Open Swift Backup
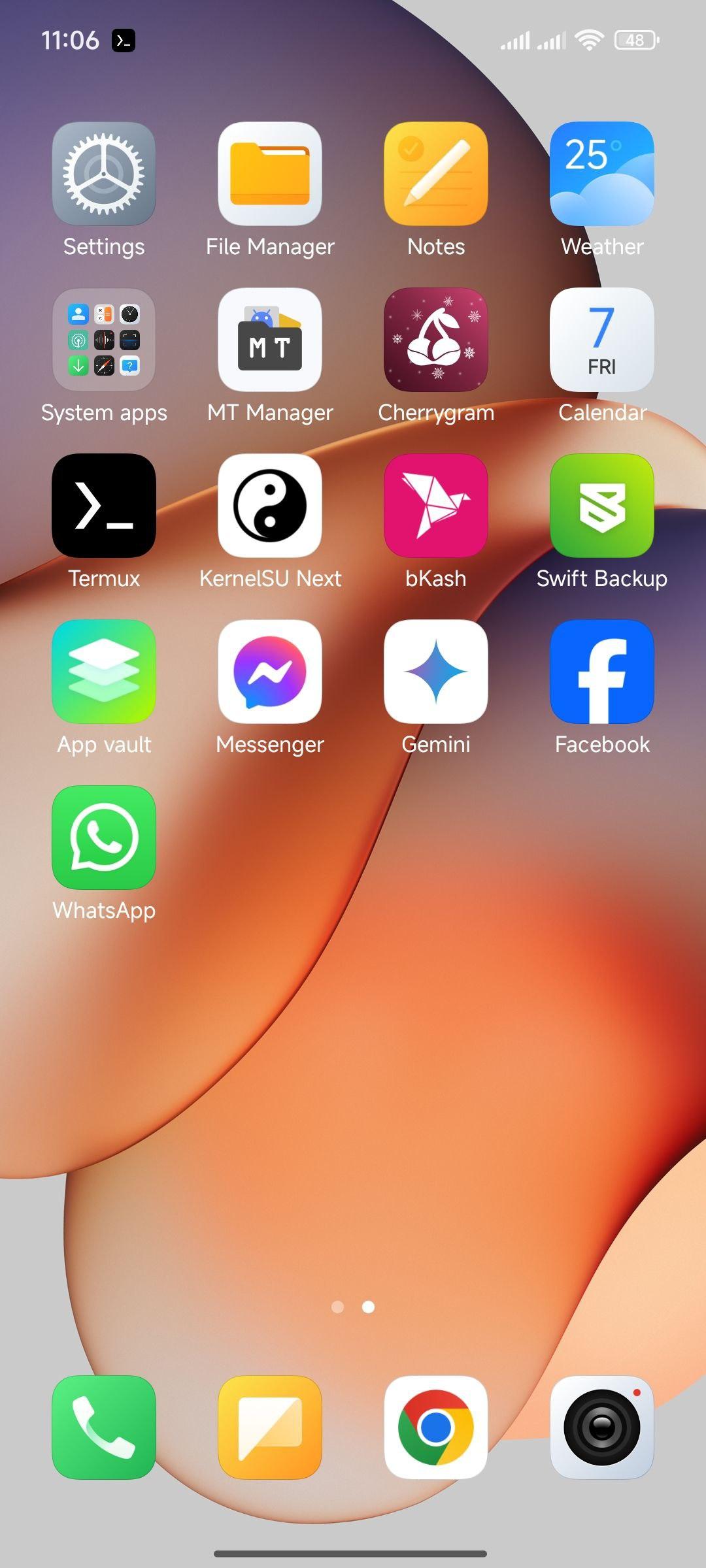Image resolution: width=706 pixels, height=1568 pixels. pyautogui.click(x=602, y=506)
